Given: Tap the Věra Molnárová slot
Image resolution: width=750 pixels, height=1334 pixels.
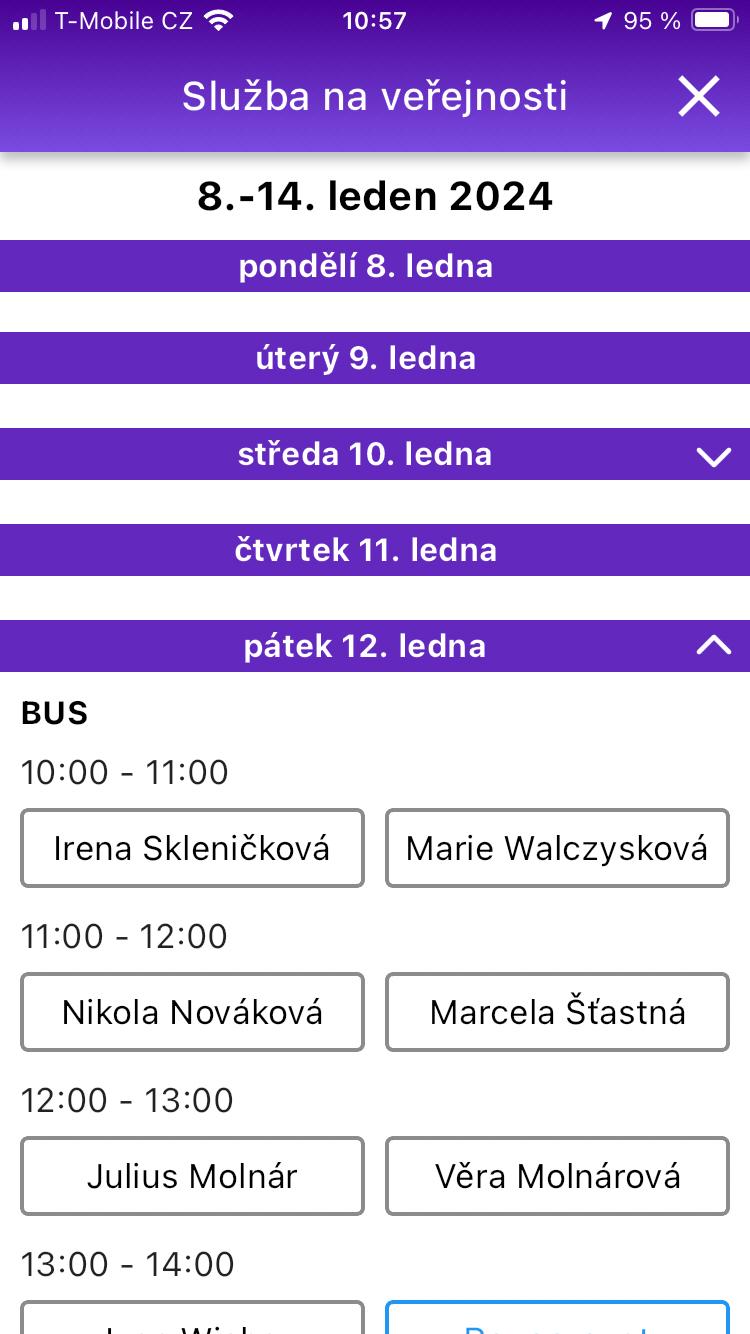Looking at the screenshot, I should [557, 1176].
